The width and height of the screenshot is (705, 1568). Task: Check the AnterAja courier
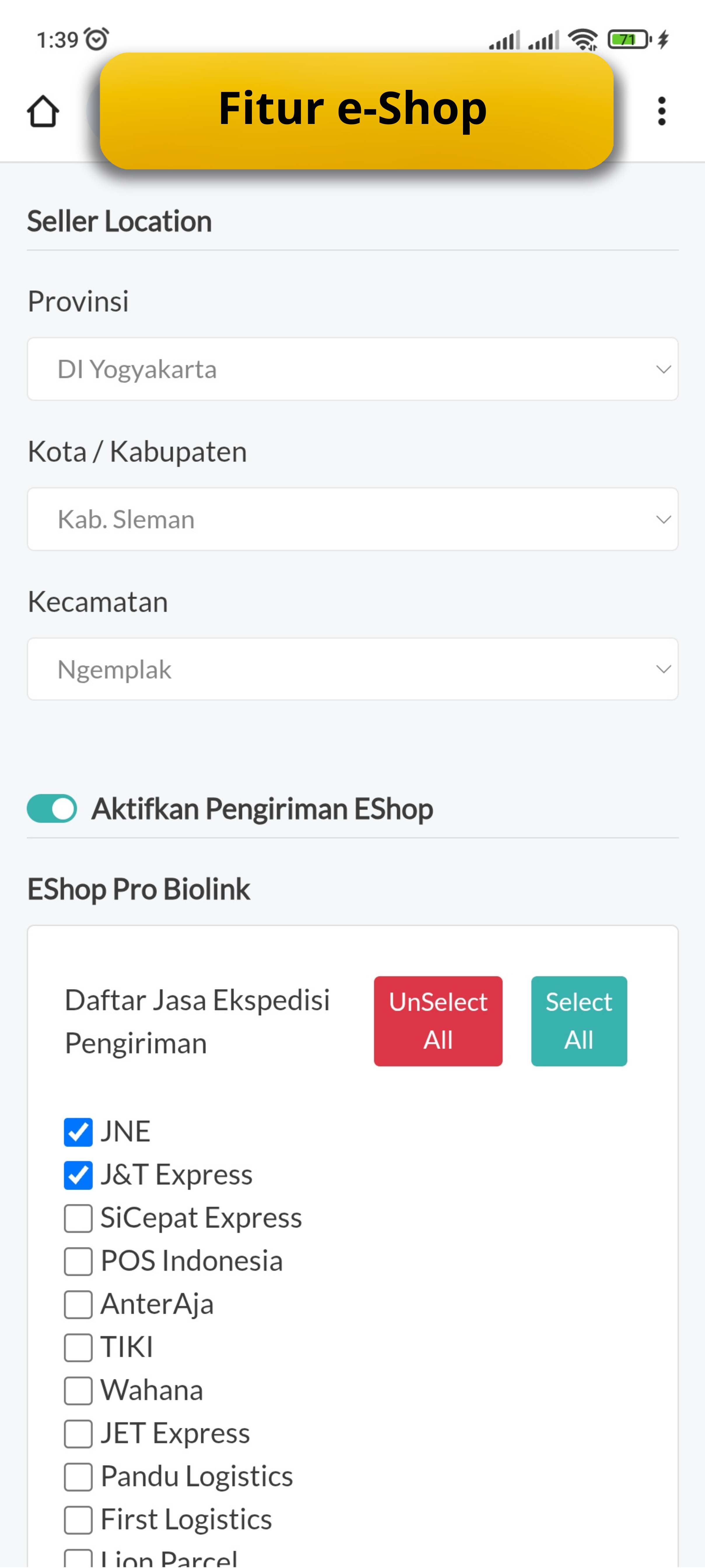click(78, 1304)
